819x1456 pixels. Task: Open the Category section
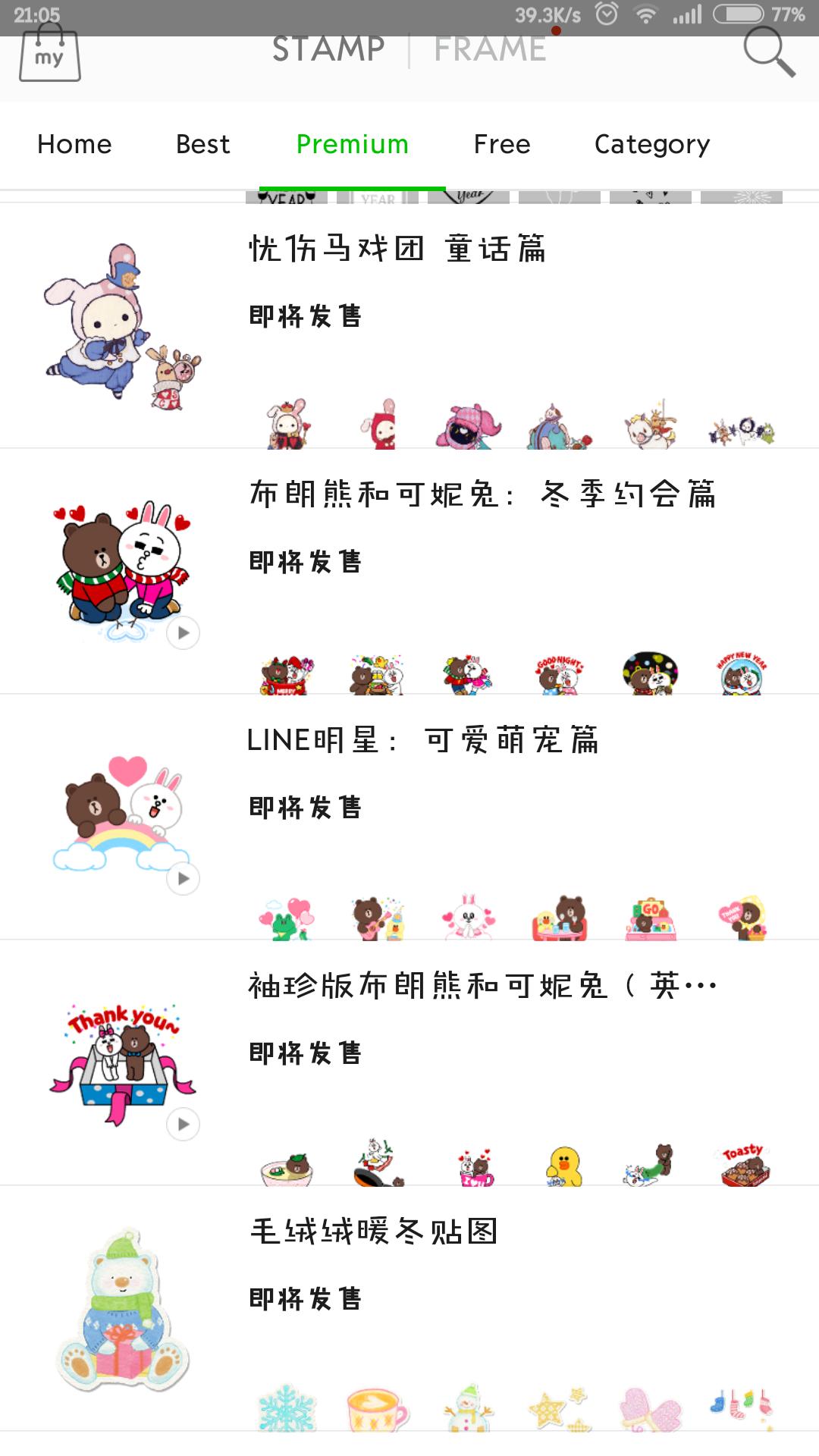[653, 144]
